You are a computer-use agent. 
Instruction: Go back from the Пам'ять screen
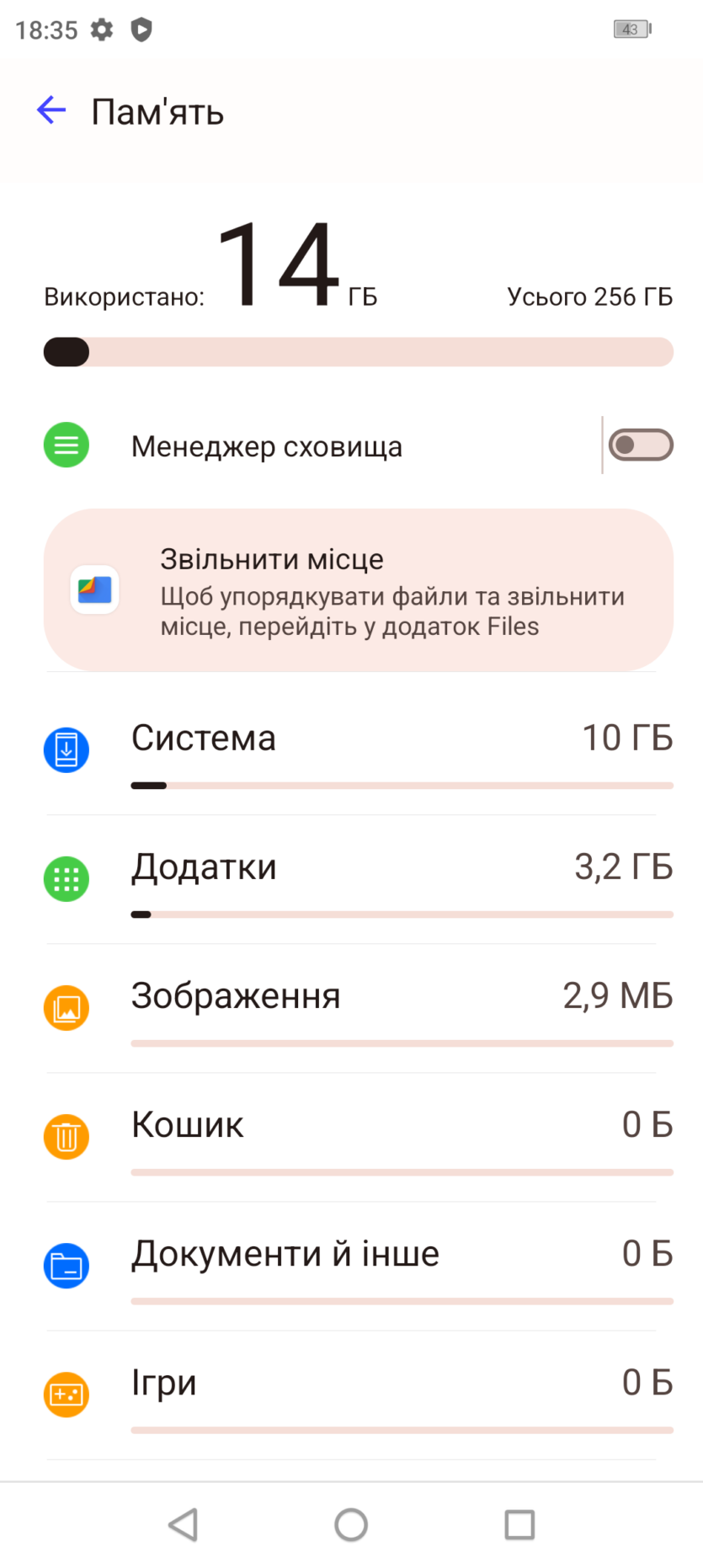[x=51, y=110]
